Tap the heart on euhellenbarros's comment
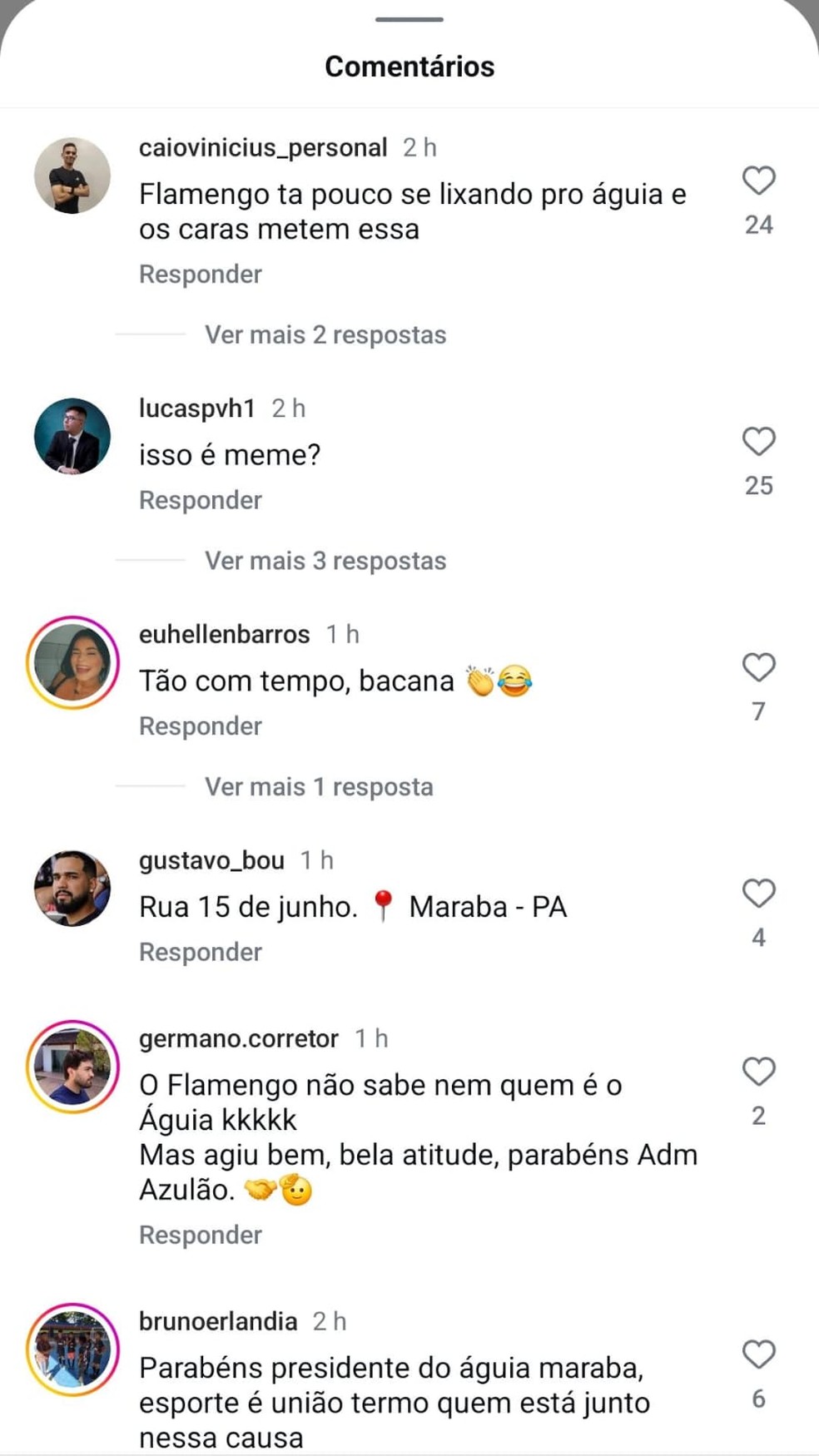819x1456 pixels. tap(758, 666)
